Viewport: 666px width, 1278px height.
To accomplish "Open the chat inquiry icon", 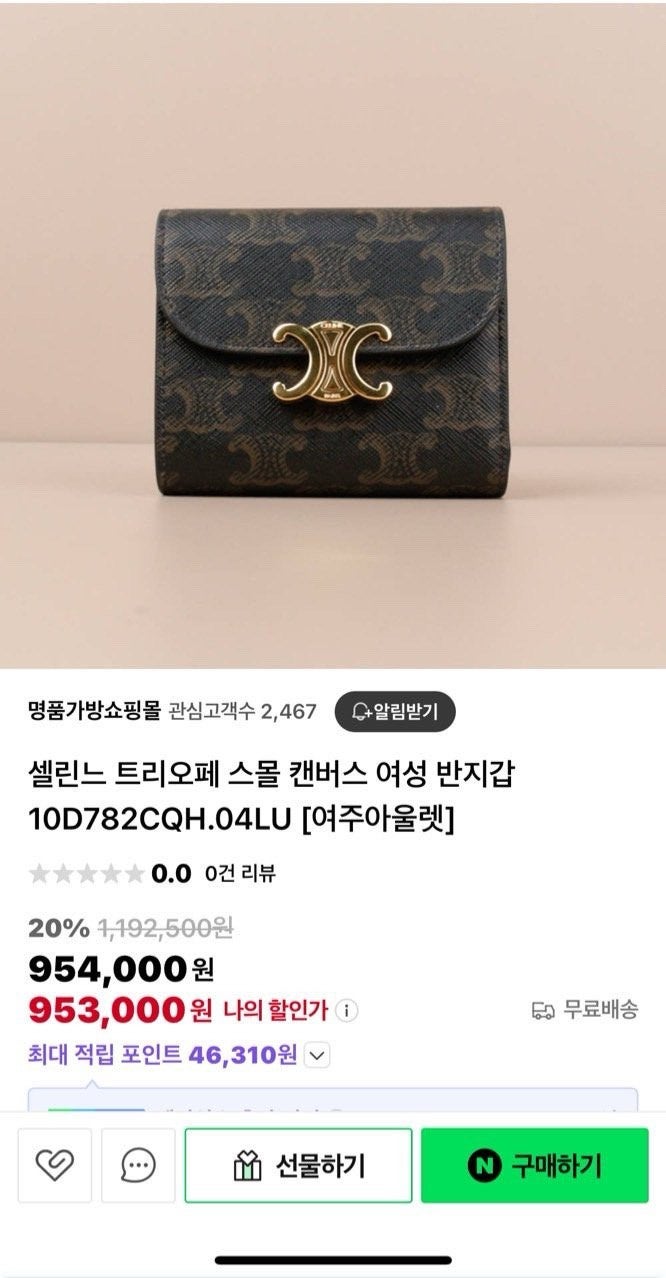I will pos(138,1165).
